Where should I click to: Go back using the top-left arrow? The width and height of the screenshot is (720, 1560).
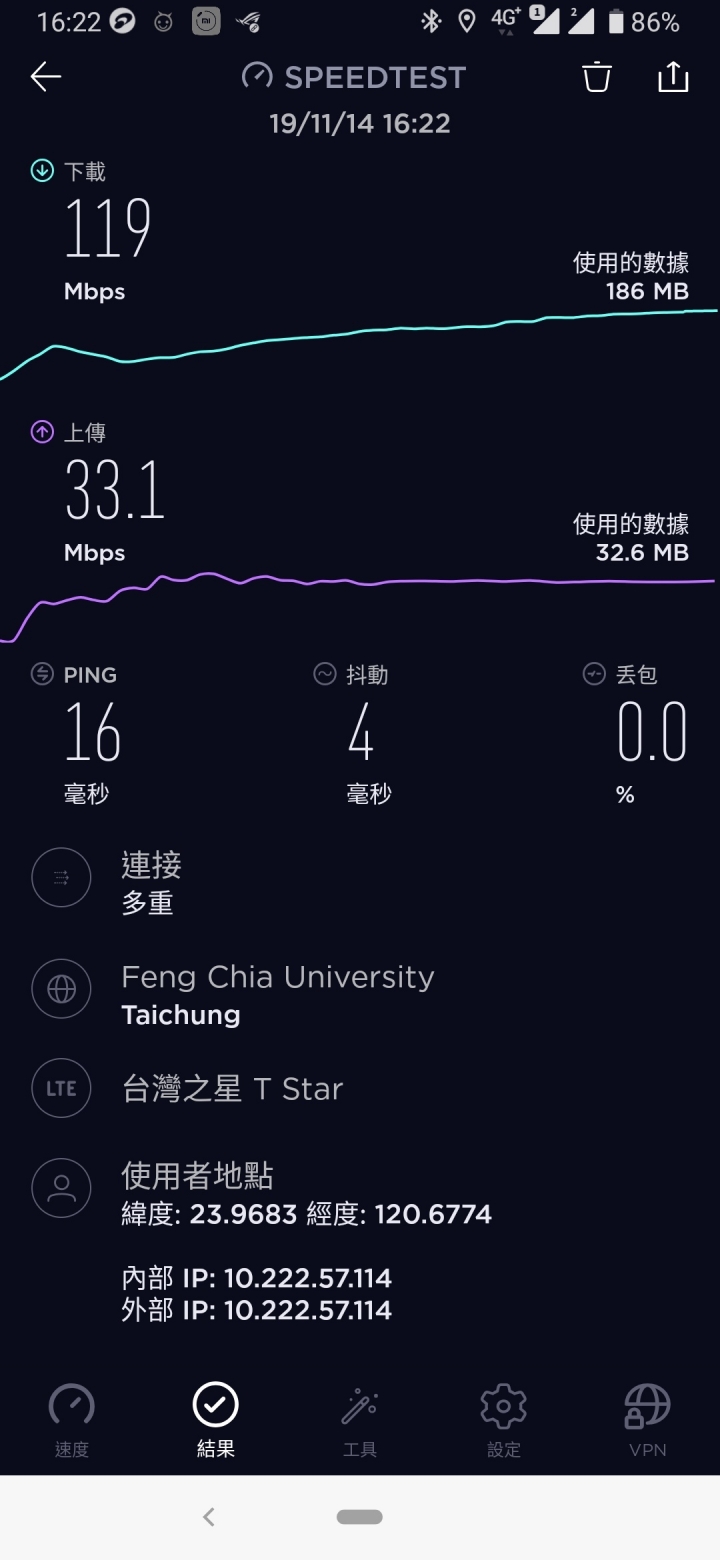pos(46,77)
